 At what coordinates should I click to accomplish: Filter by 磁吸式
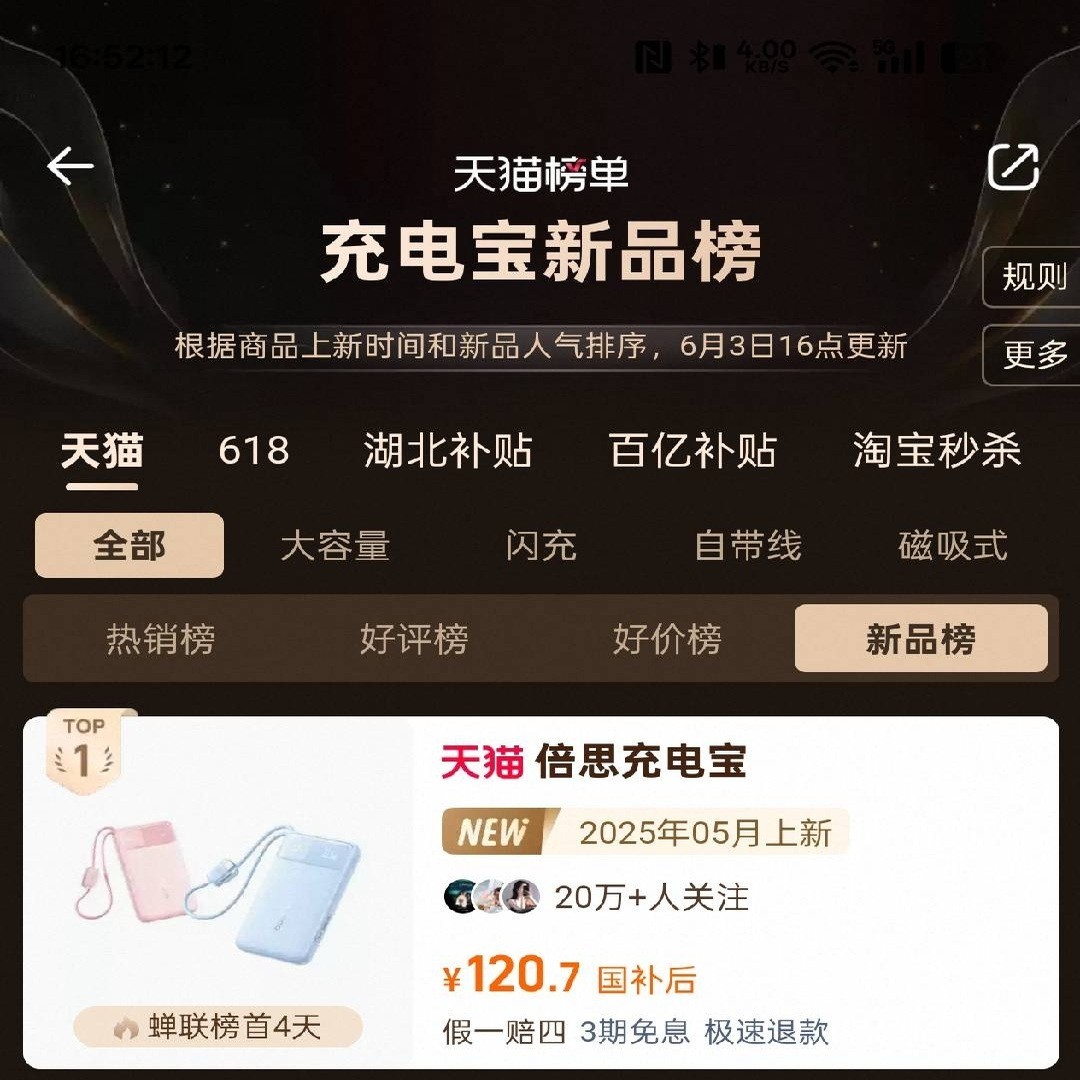tap(953, 546)
